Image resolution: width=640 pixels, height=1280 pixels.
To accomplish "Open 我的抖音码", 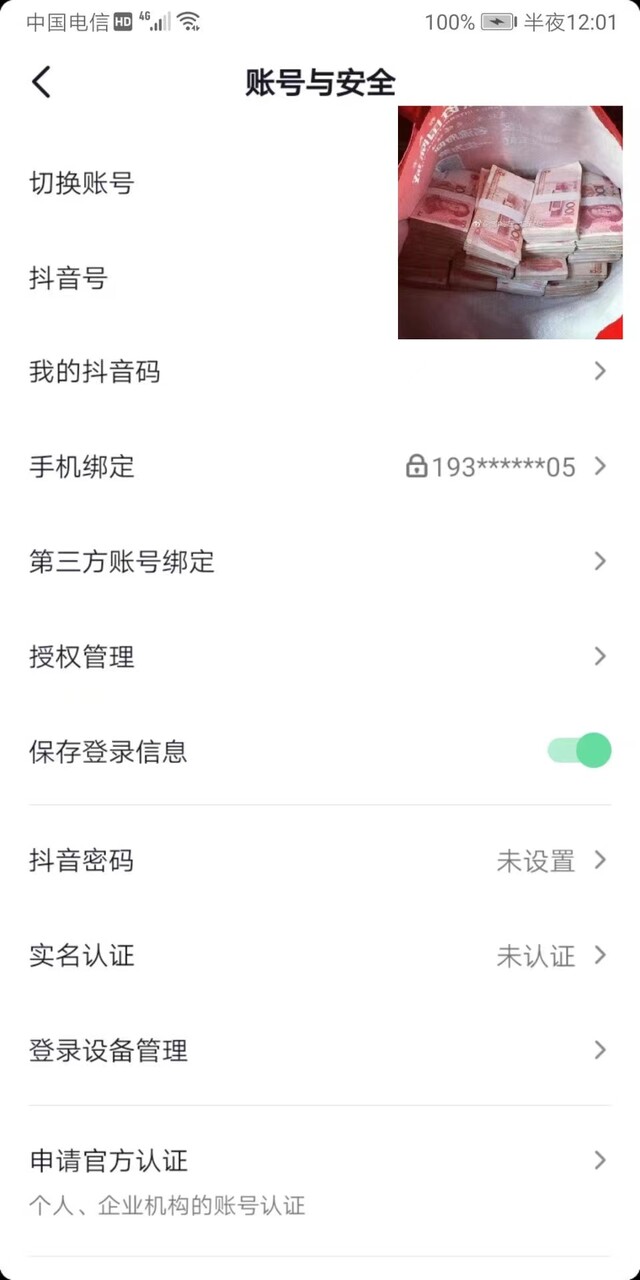I will (320, 372).
